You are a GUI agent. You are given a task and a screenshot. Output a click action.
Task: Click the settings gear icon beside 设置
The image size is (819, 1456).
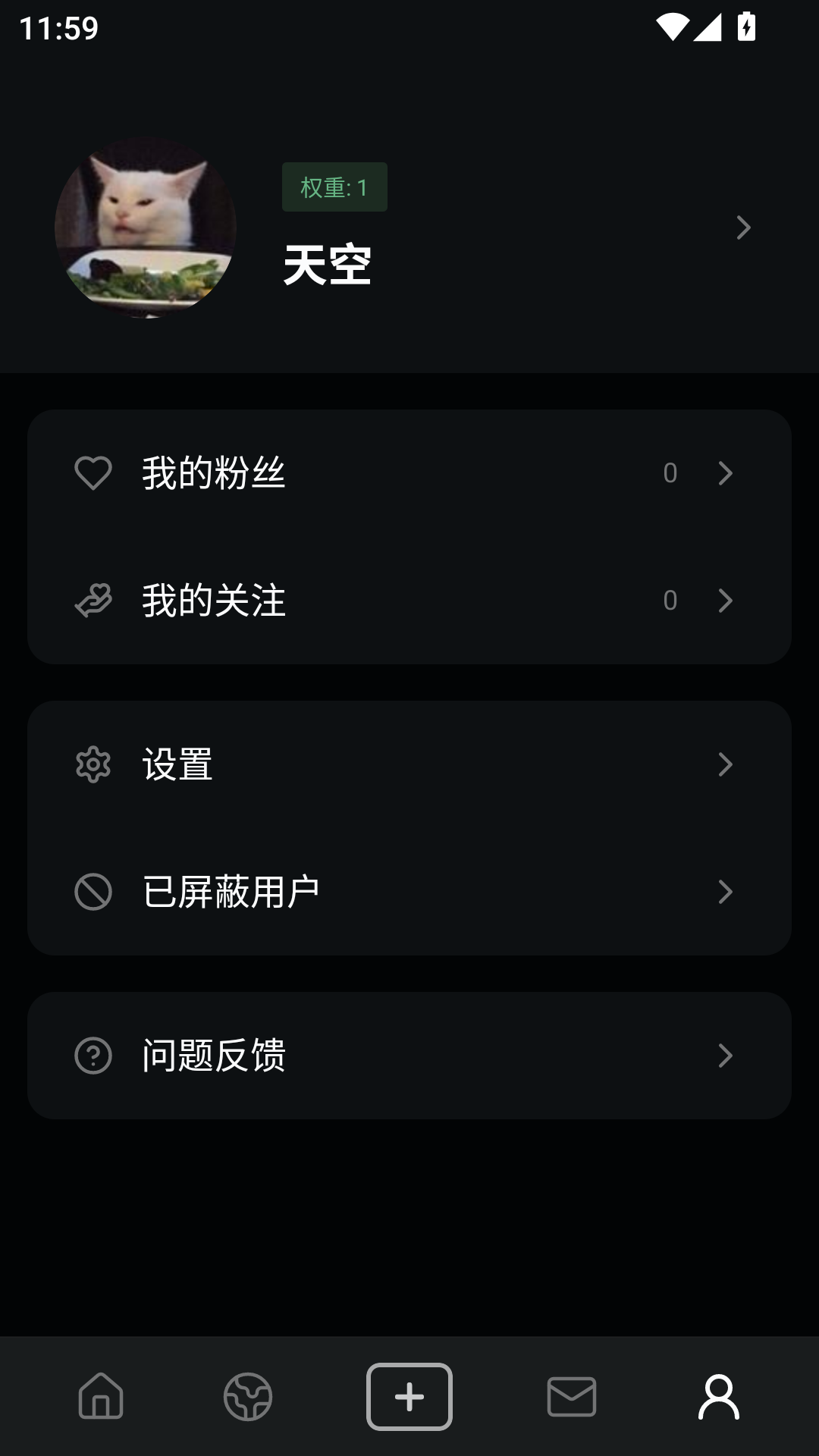pos(91,766)
